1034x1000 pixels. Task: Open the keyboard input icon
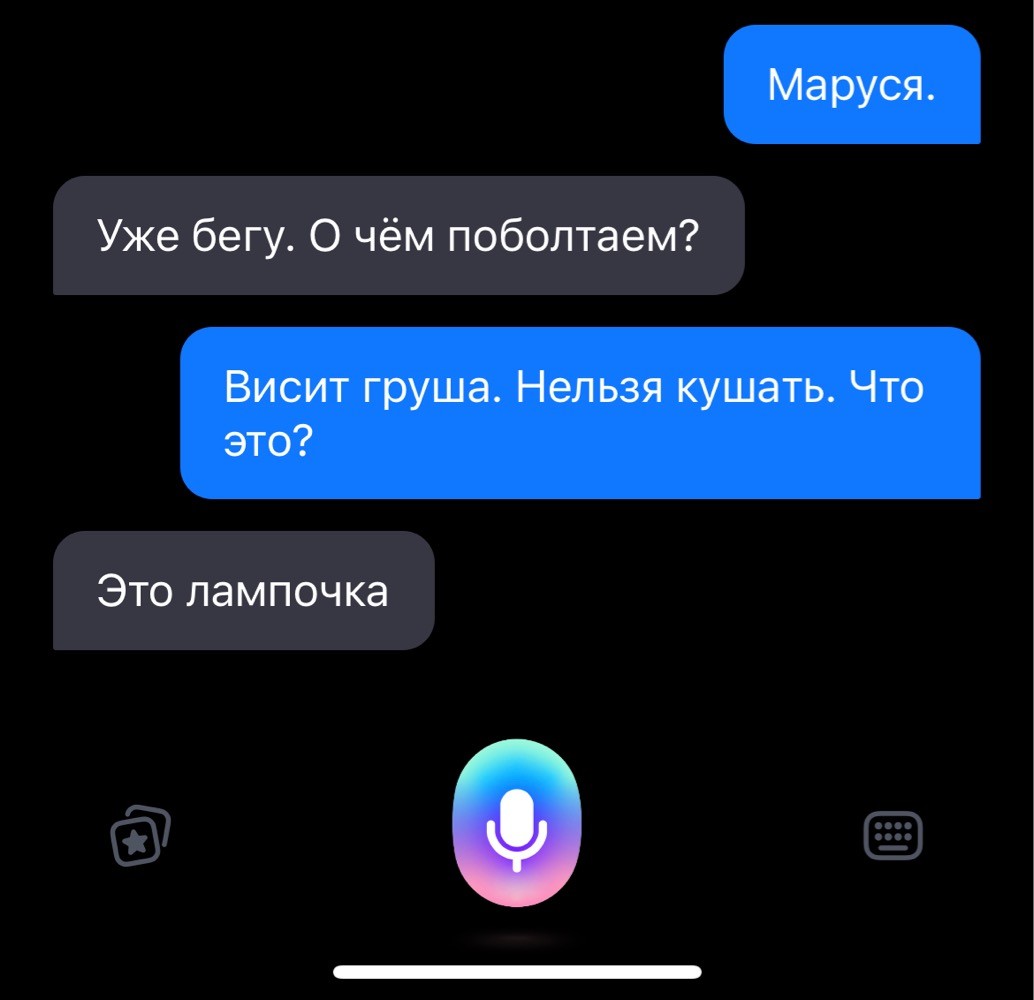coord(892,835)
